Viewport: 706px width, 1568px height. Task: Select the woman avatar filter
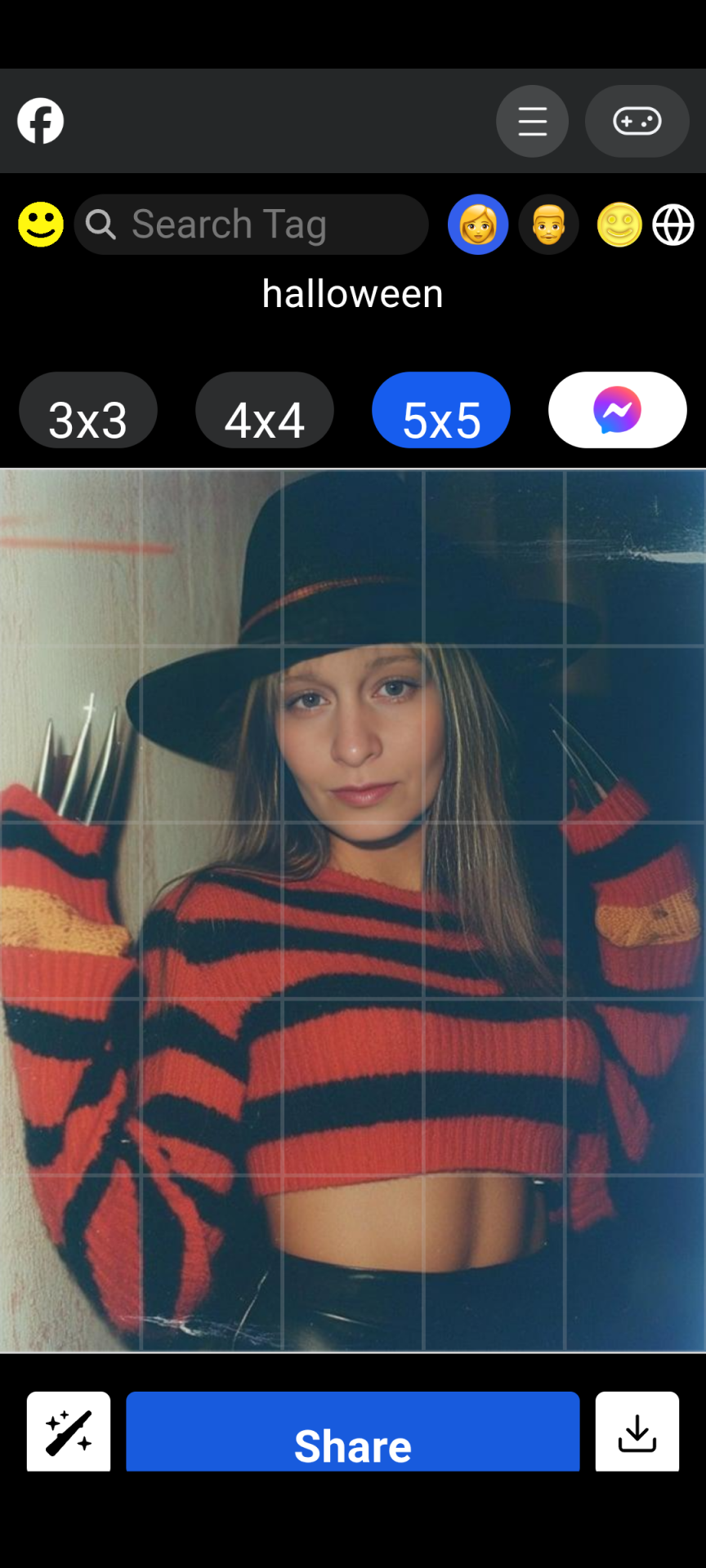[x=478, y=225]
